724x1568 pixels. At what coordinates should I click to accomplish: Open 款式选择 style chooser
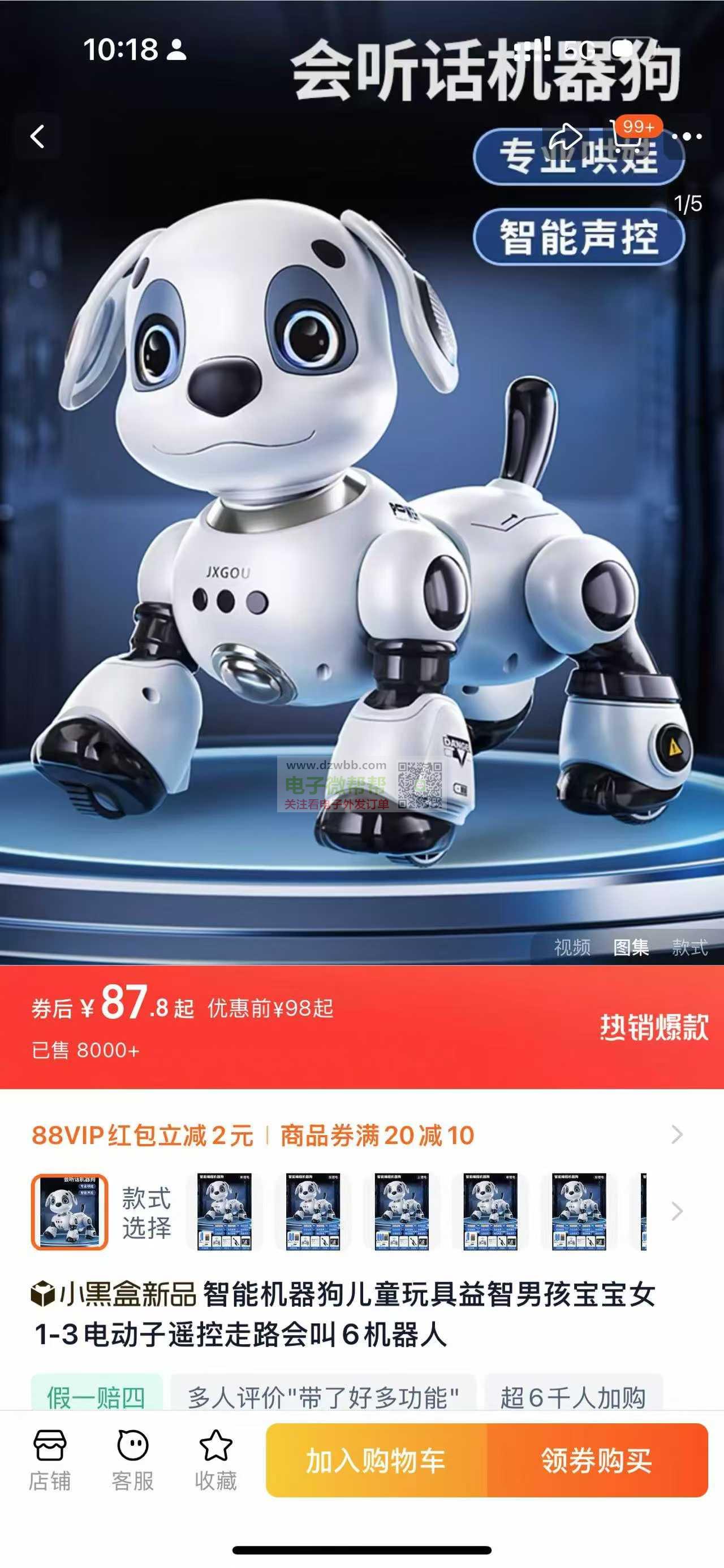pos(146,1212)
